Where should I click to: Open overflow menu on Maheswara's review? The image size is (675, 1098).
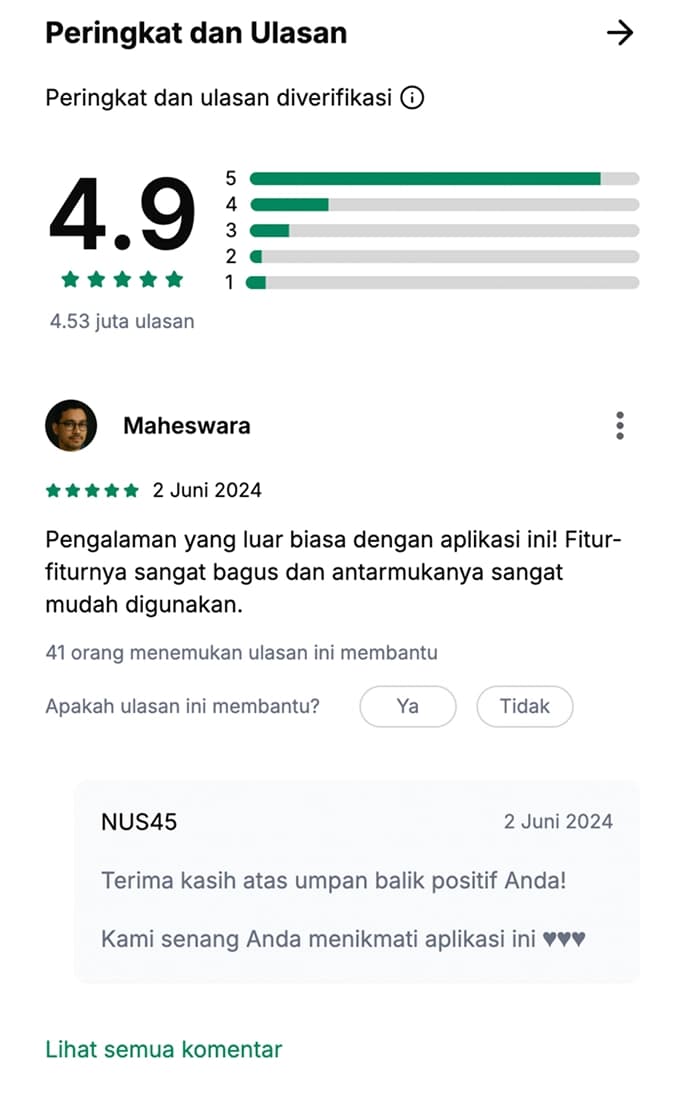[x=620, y=426]
